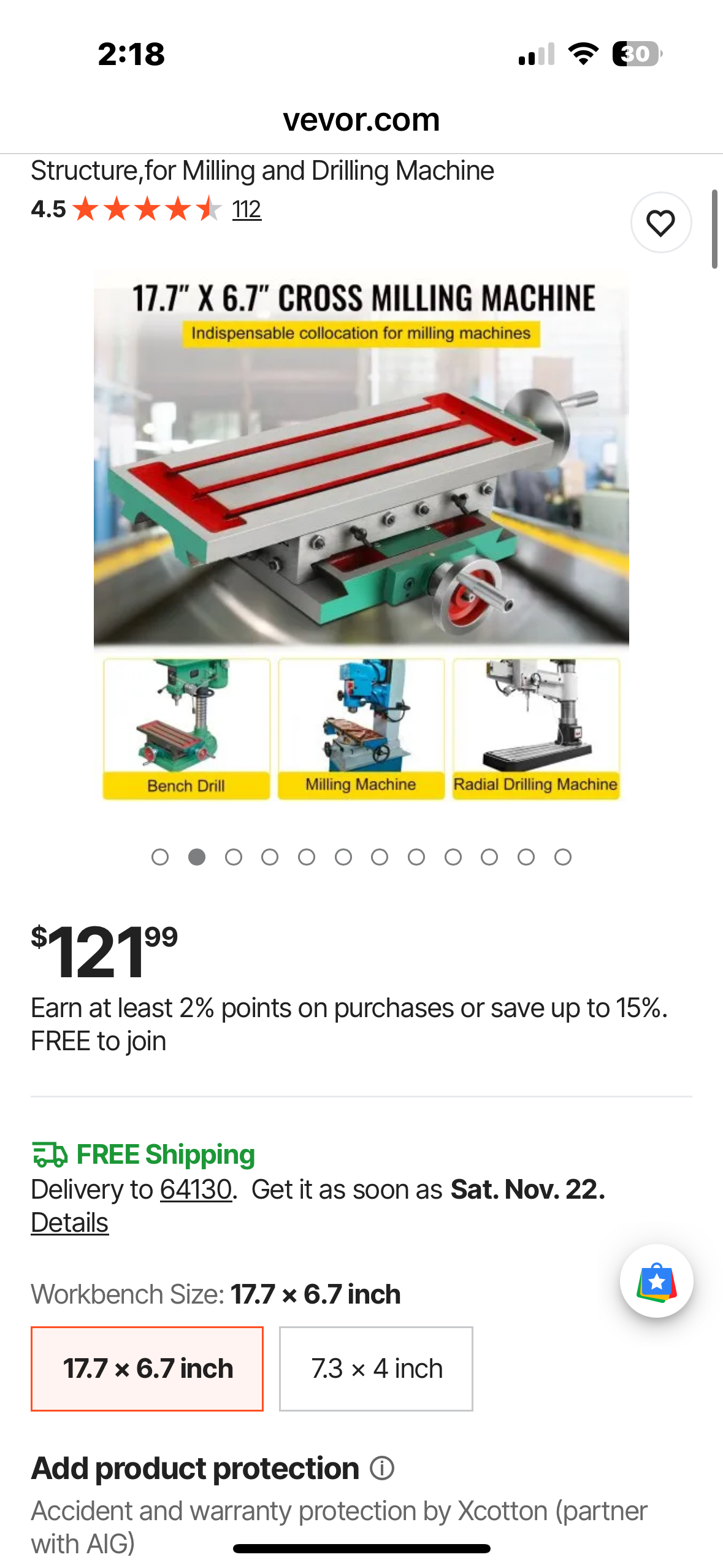Tap the vevor.com address bar

point(361,120)
